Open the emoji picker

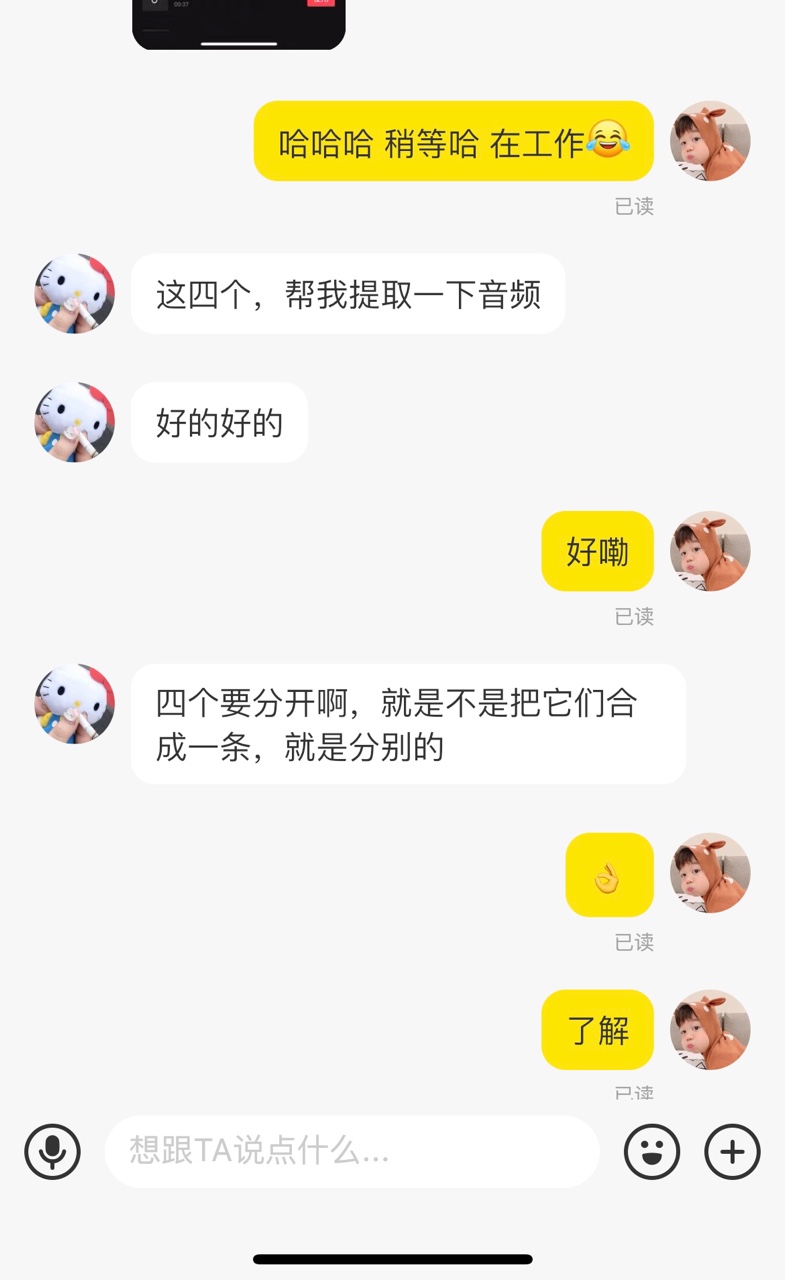pyautogui.click(x=652, y=1152)
